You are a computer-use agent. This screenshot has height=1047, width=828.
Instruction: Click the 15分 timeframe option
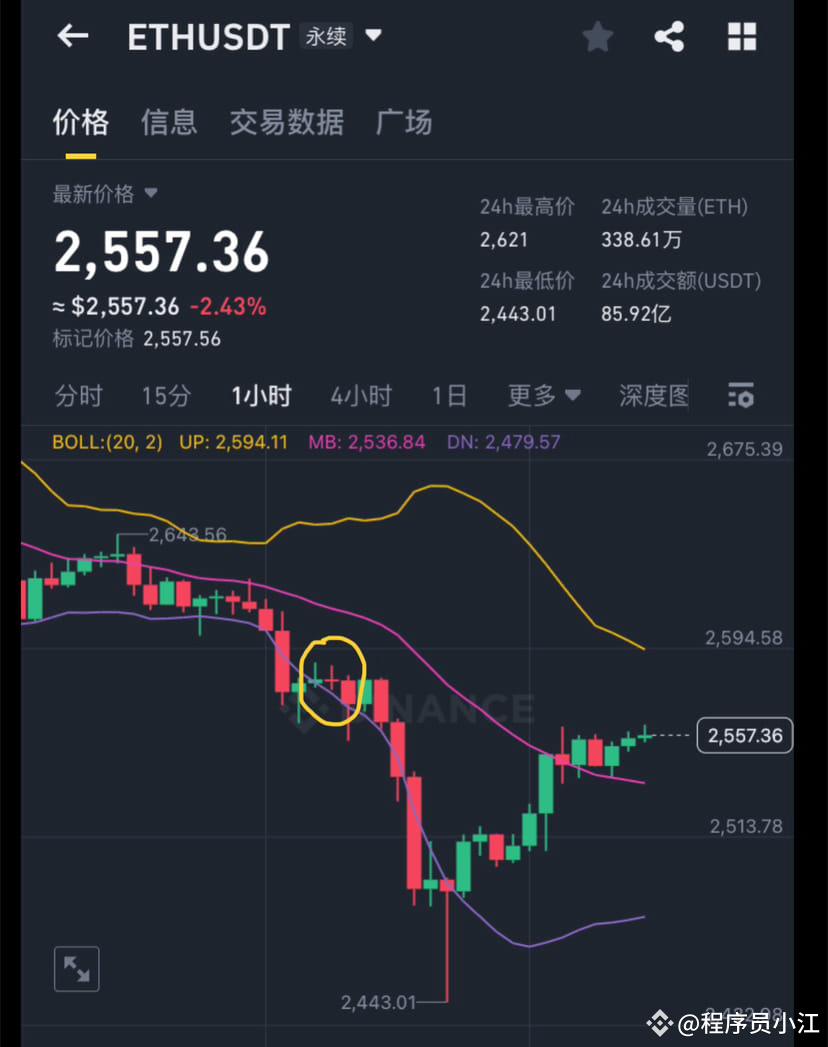[x=166, y=395]
